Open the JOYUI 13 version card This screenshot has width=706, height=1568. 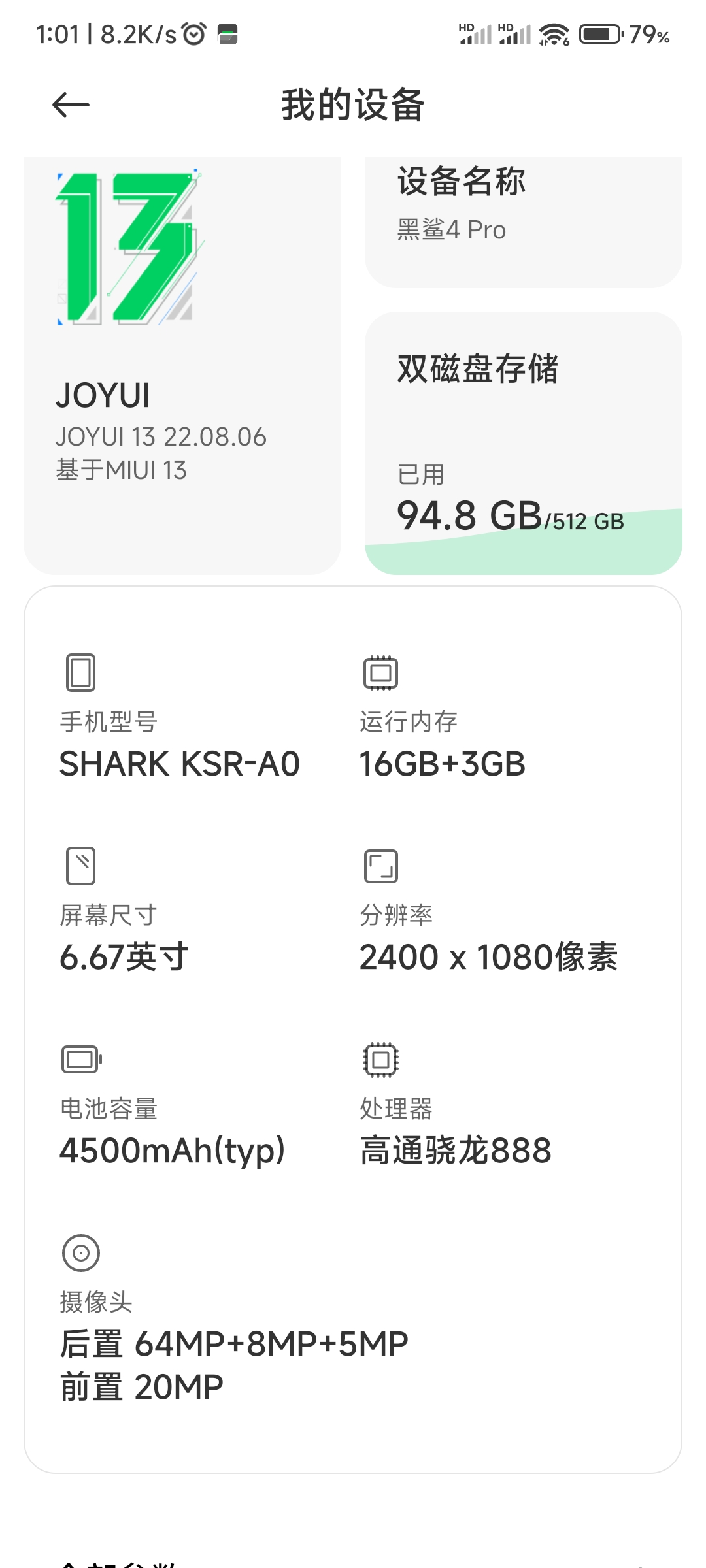(182, 366)
